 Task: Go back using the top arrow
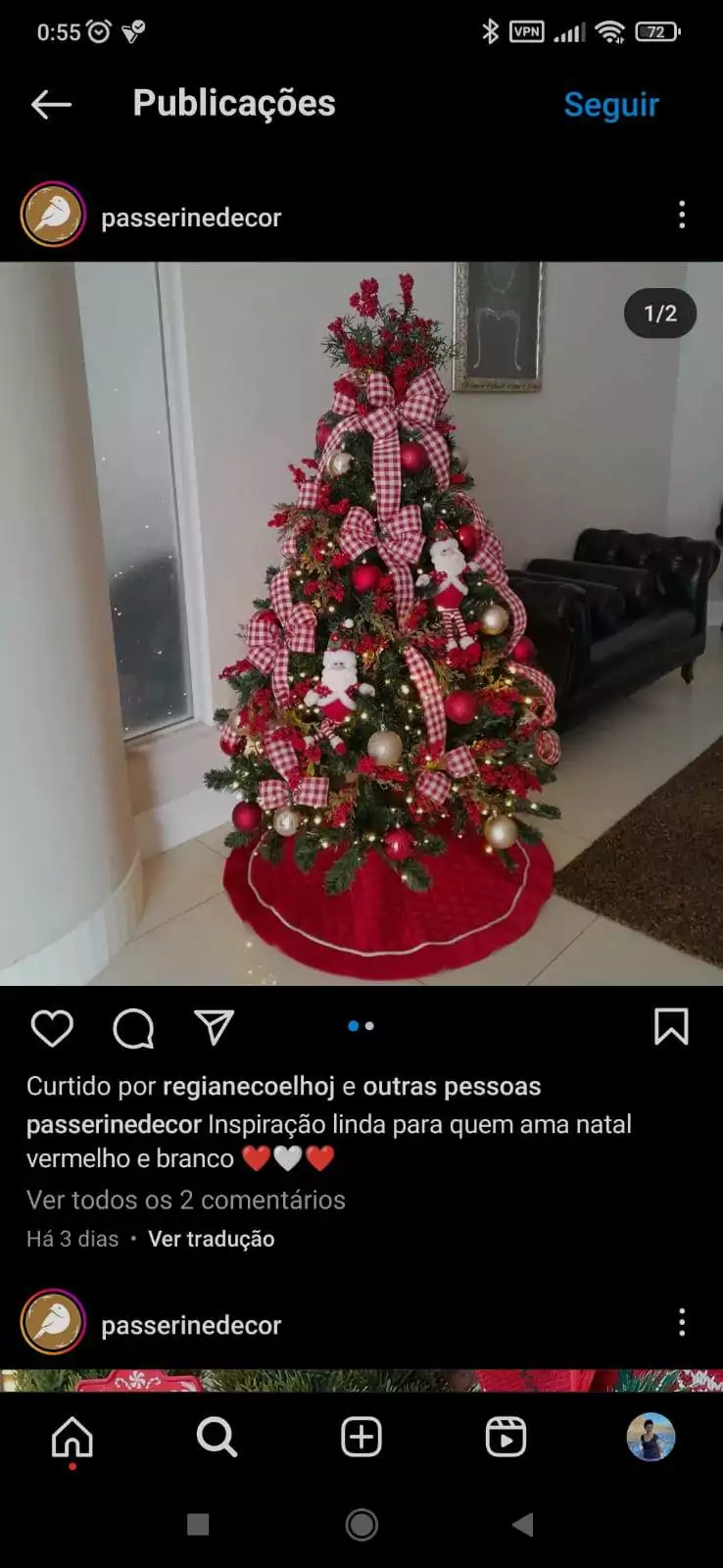pyautogui.click(x=51, y=104)
